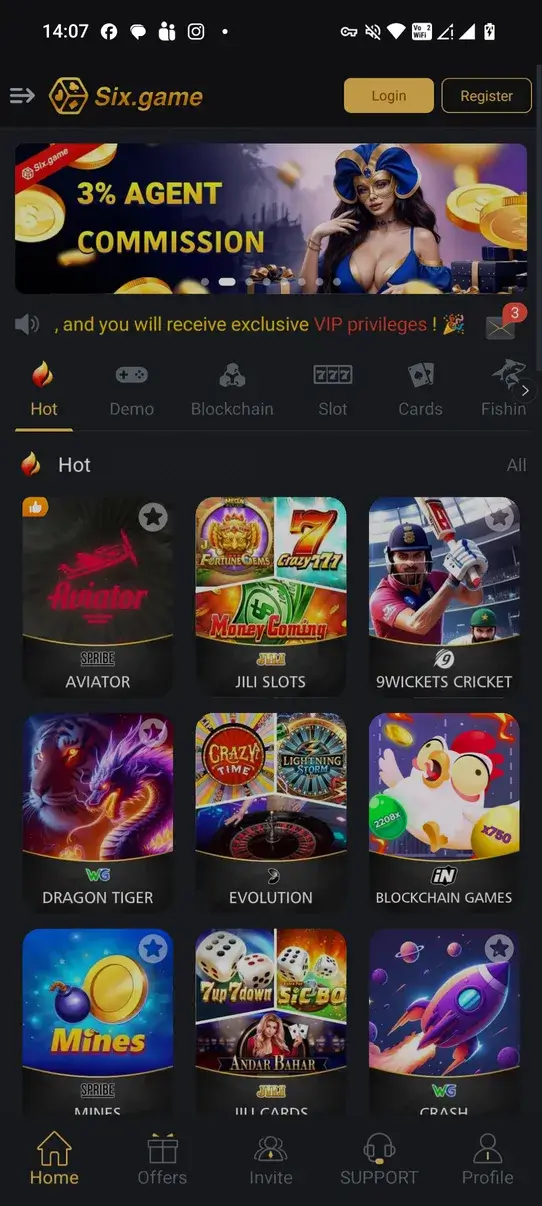Screen dimensions: 542x1206
Task: Go to the Offers tab
Action: click(162, 1160)
